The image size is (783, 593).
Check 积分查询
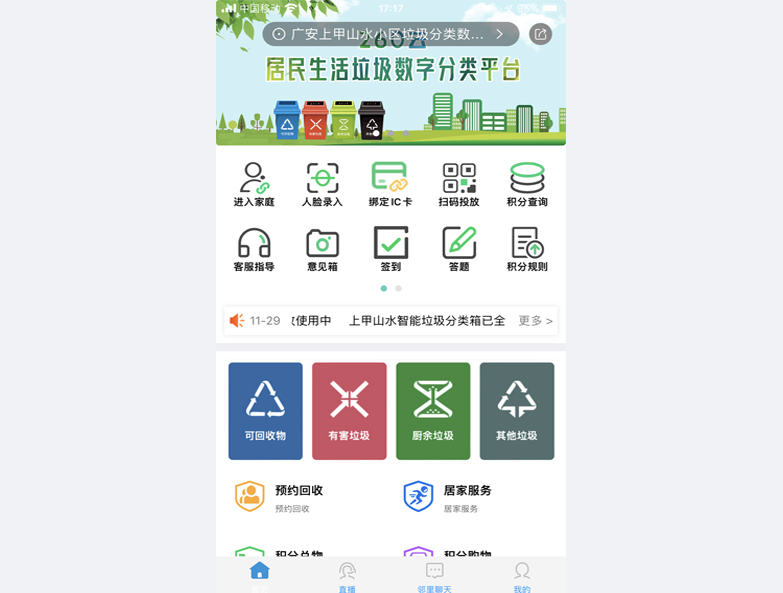pyautogui.click(x=527, y=184)
